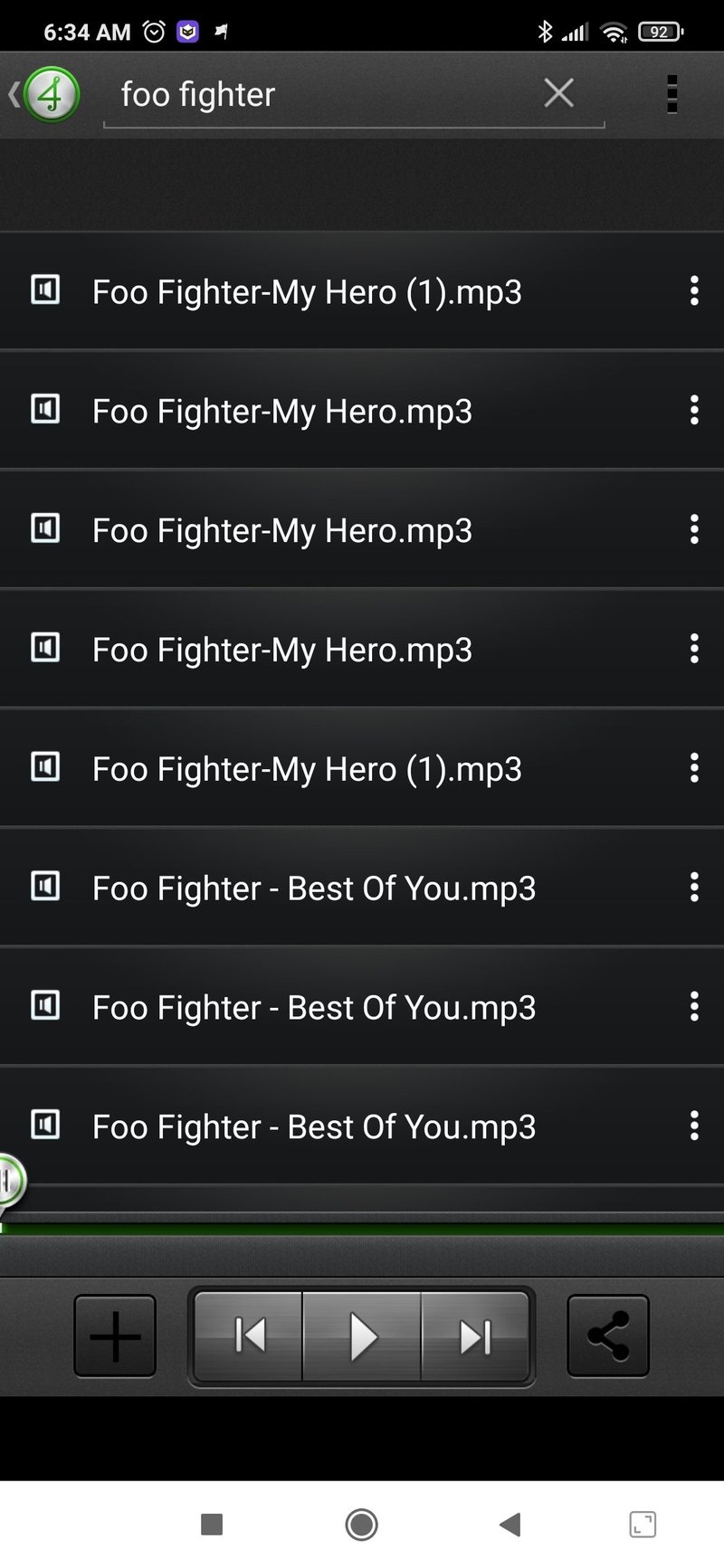Screen dimensions: 724x1568
Task: Skip to the next track
Action: coord(475,1335)
